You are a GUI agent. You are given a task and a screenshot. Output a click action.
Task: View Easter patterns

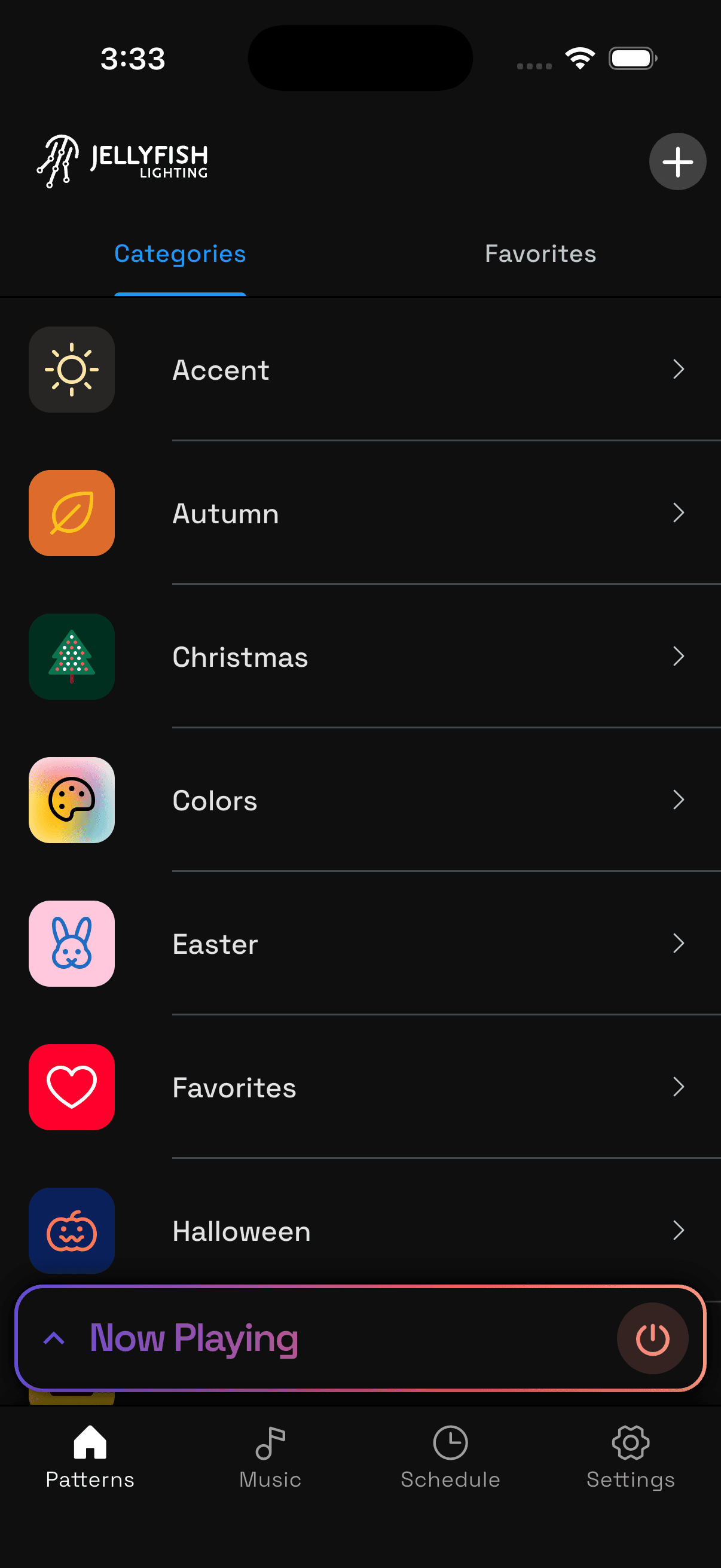point(360,944)
